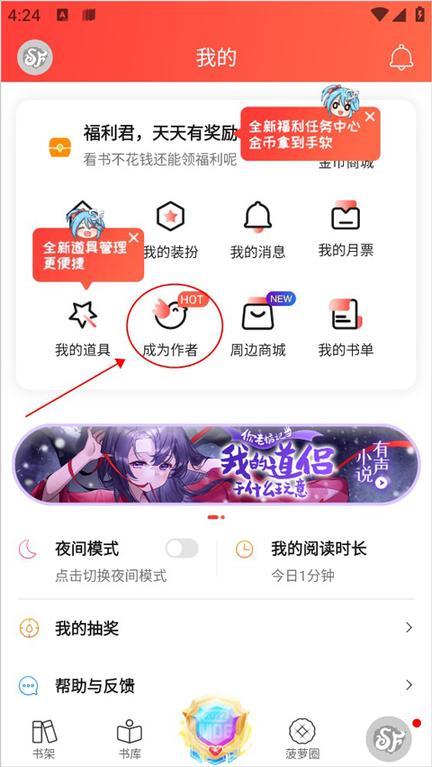The height and width of the screenshot is (767, 432).
Task: Open 帮助与反馈
Action: click(x=216, y=685)
